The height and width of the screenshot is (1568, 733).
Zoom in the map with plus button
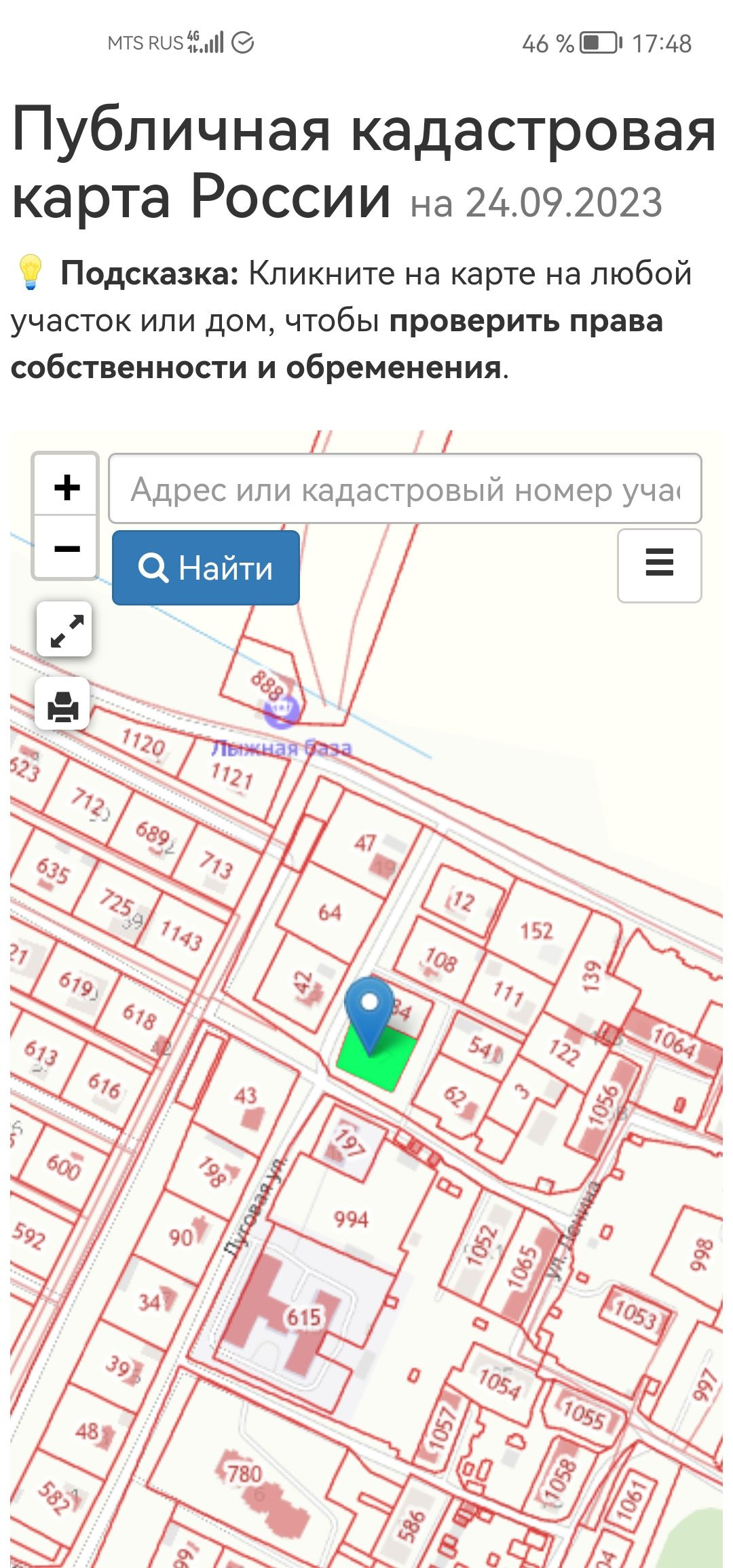click(x=66, y=486)
